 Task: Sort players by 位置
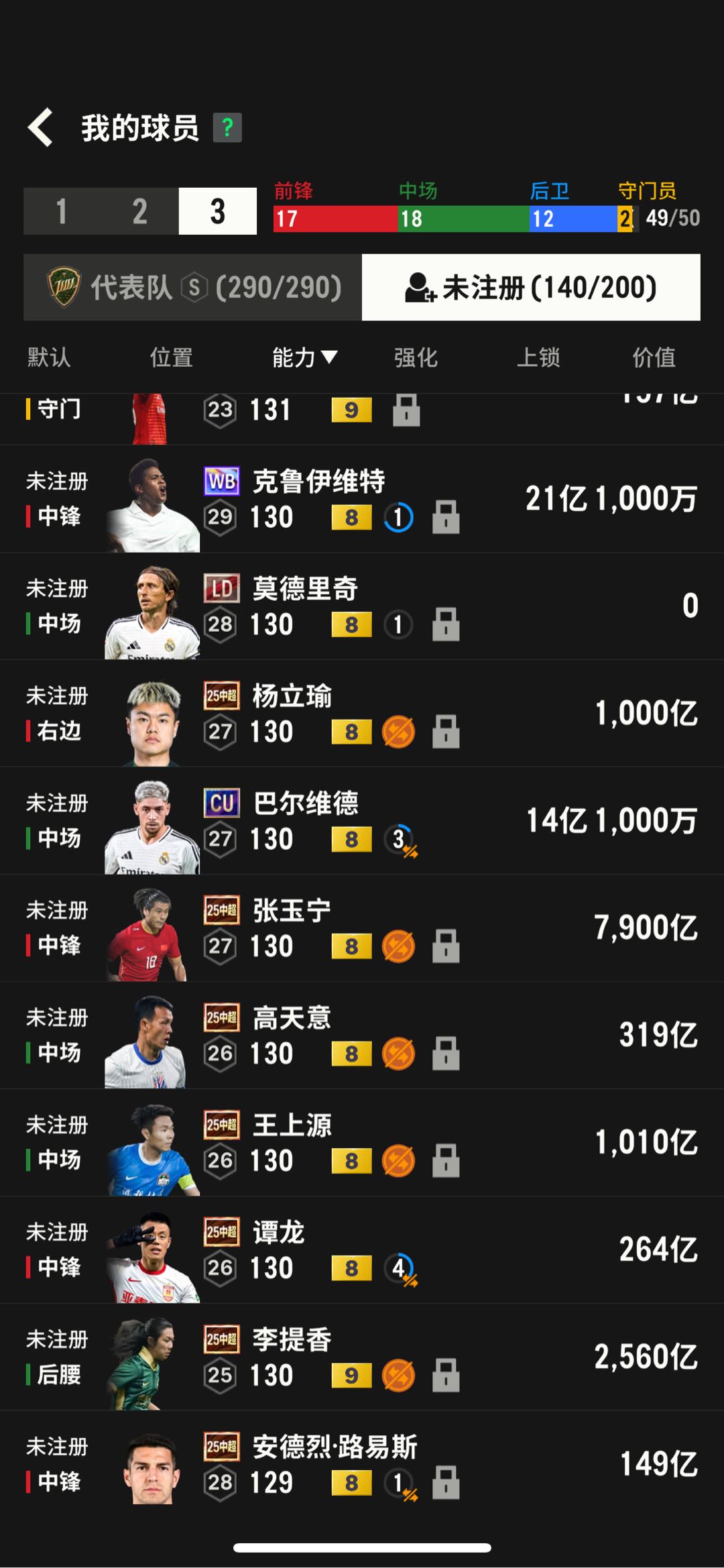click(x=171, y=357)
